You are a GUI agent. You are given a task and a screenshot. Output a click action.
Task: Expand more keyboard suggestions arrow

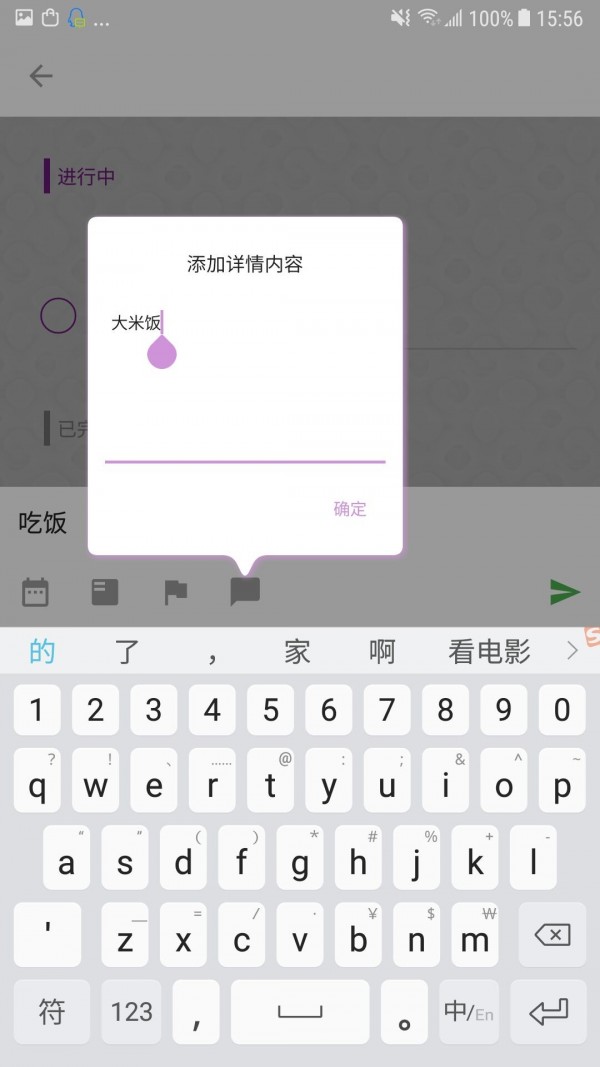[572, 651]
